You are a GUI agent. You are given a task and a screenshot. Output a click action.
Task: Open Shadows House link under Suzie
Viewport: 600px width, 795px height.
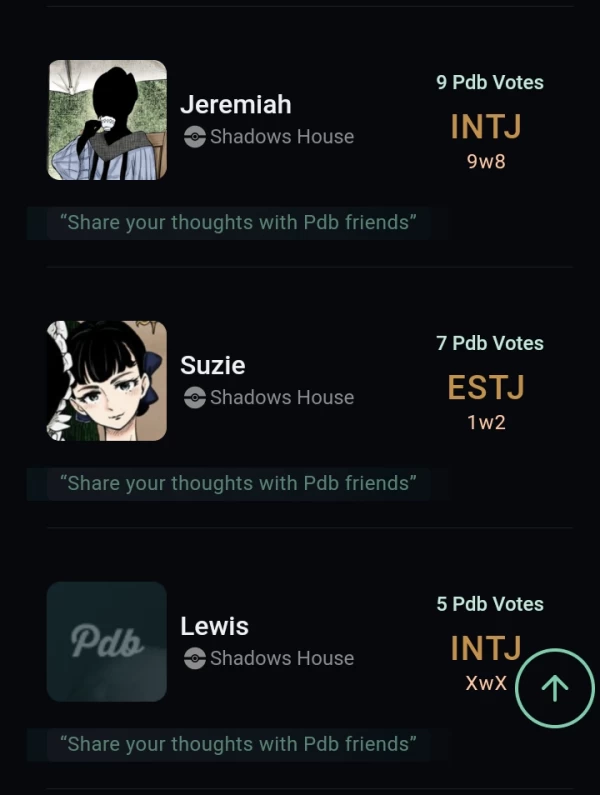[281, 398]
